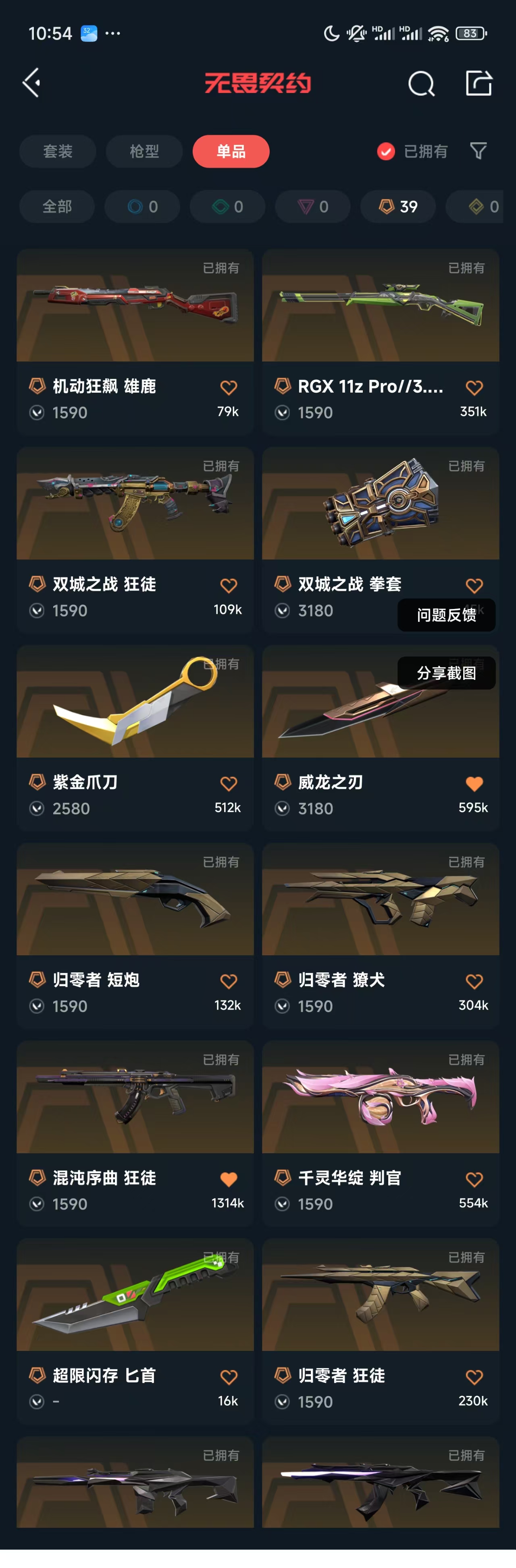Viewport: 516px width, 1568px height.
Task: Select the 全部 rarity chip
Action: click(57, 206)
